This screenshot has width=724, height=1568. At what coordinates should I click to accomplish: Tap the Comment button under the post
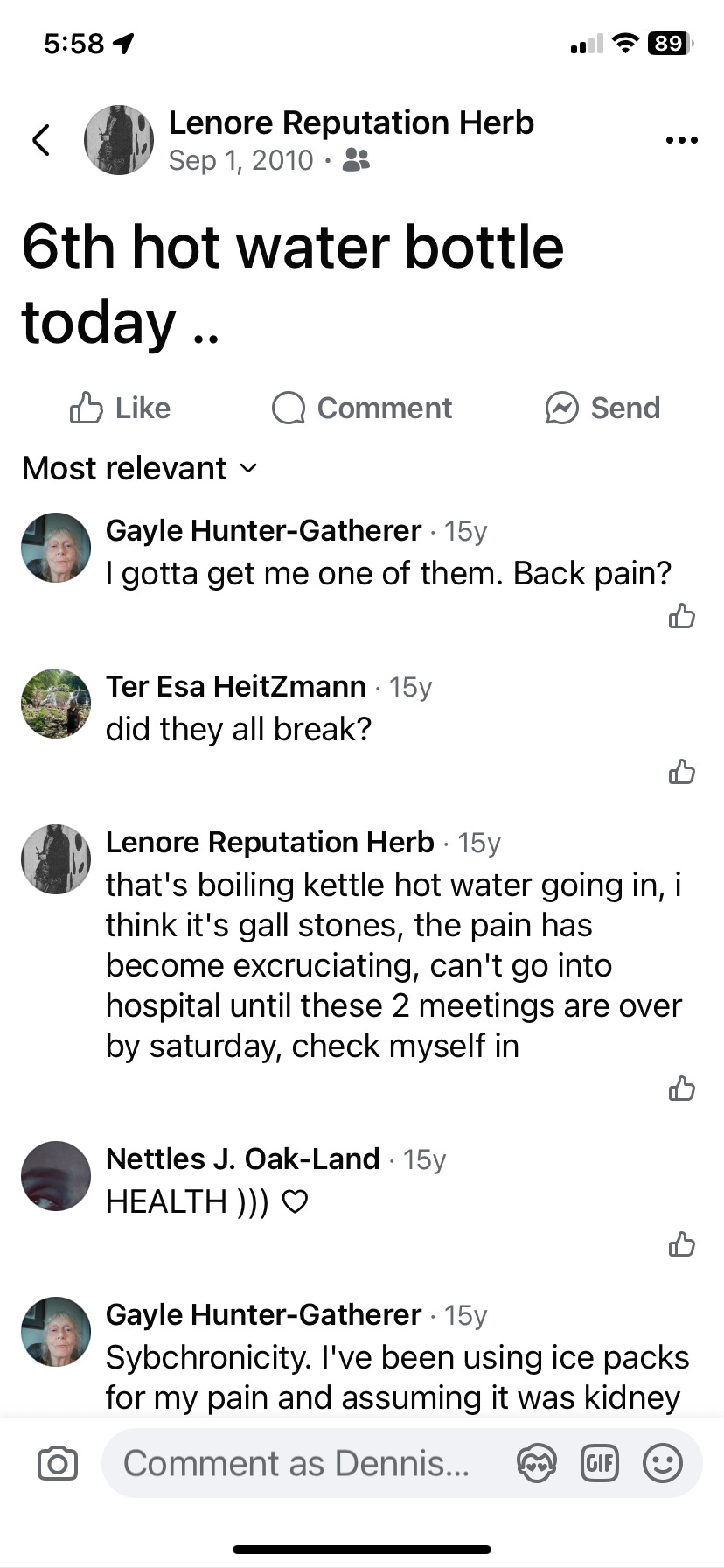[362, 408]
